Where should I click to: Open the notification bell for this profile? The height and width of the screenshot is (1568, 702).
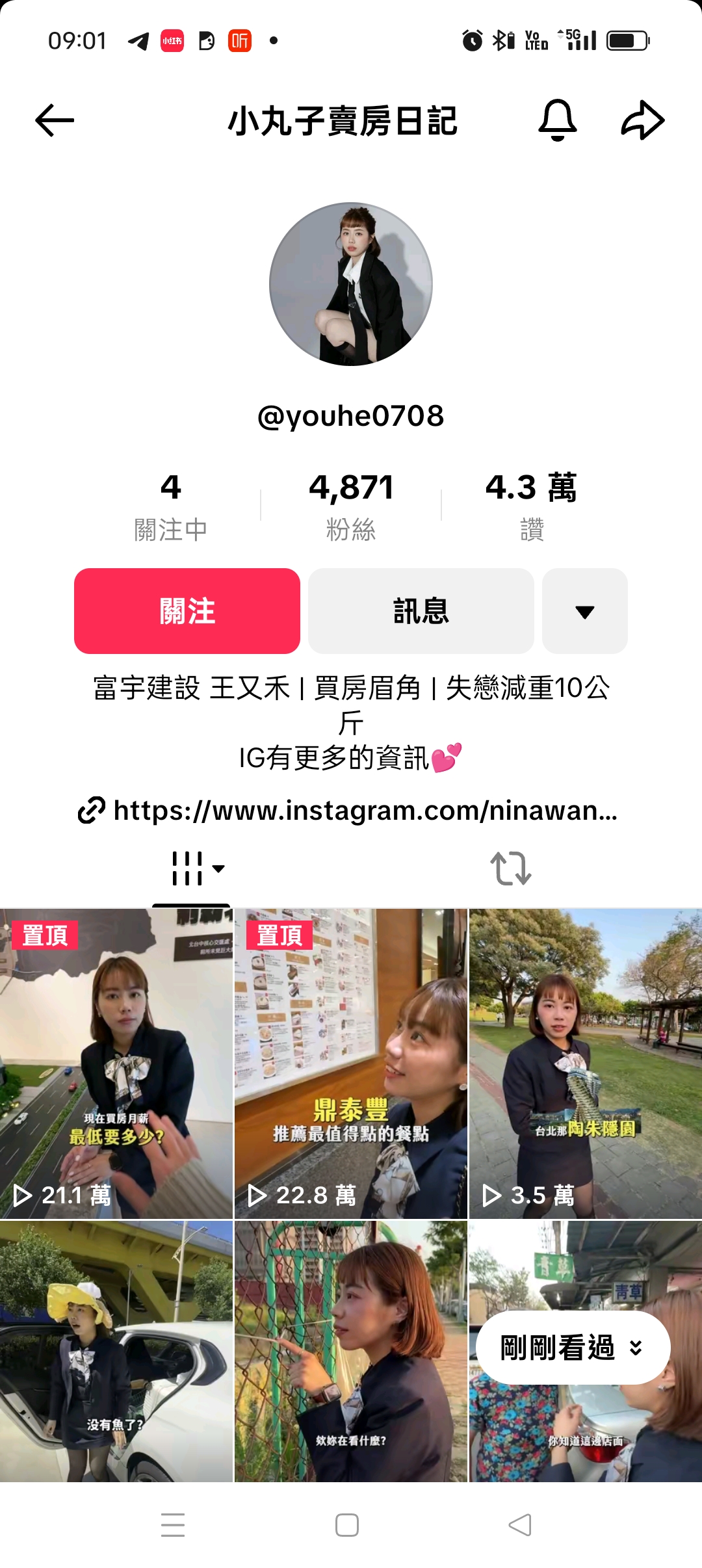[x=557, y=121]
